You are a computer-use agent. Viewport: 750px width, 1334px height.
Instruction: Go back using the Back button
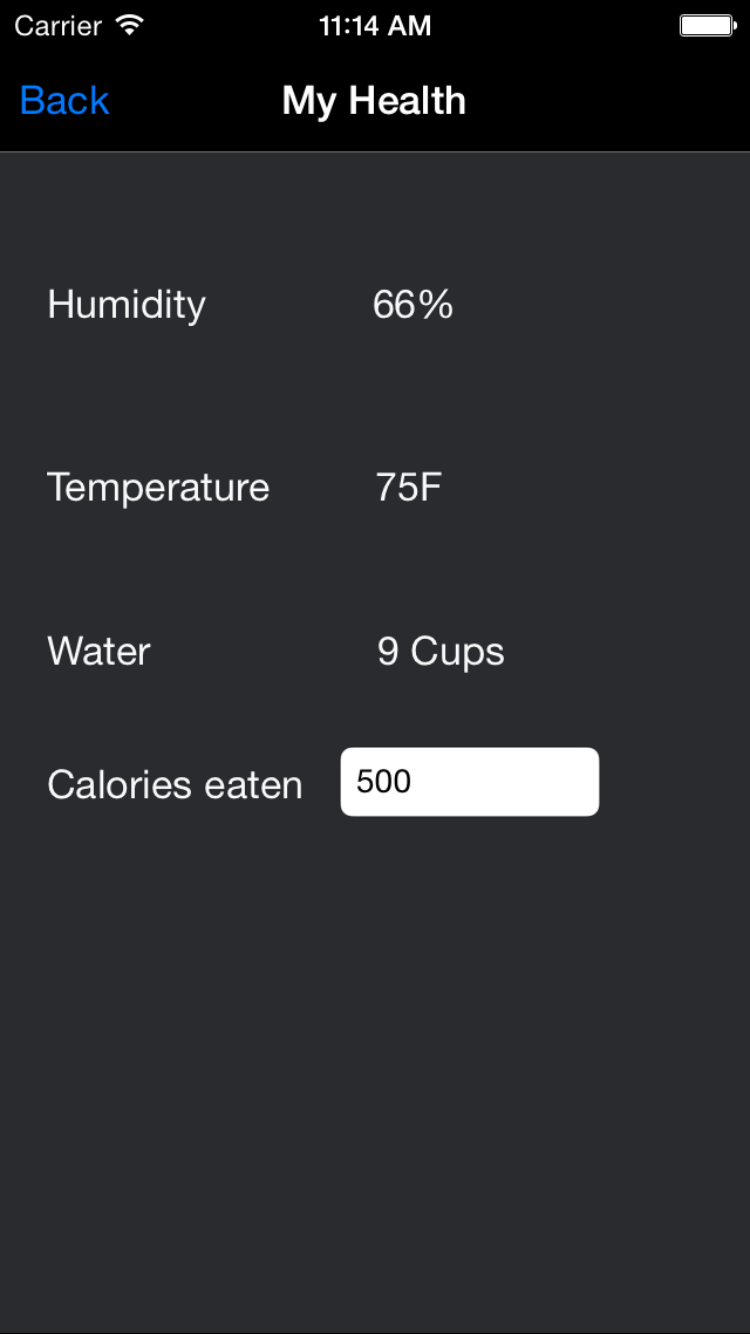click(x=64, y=101)
